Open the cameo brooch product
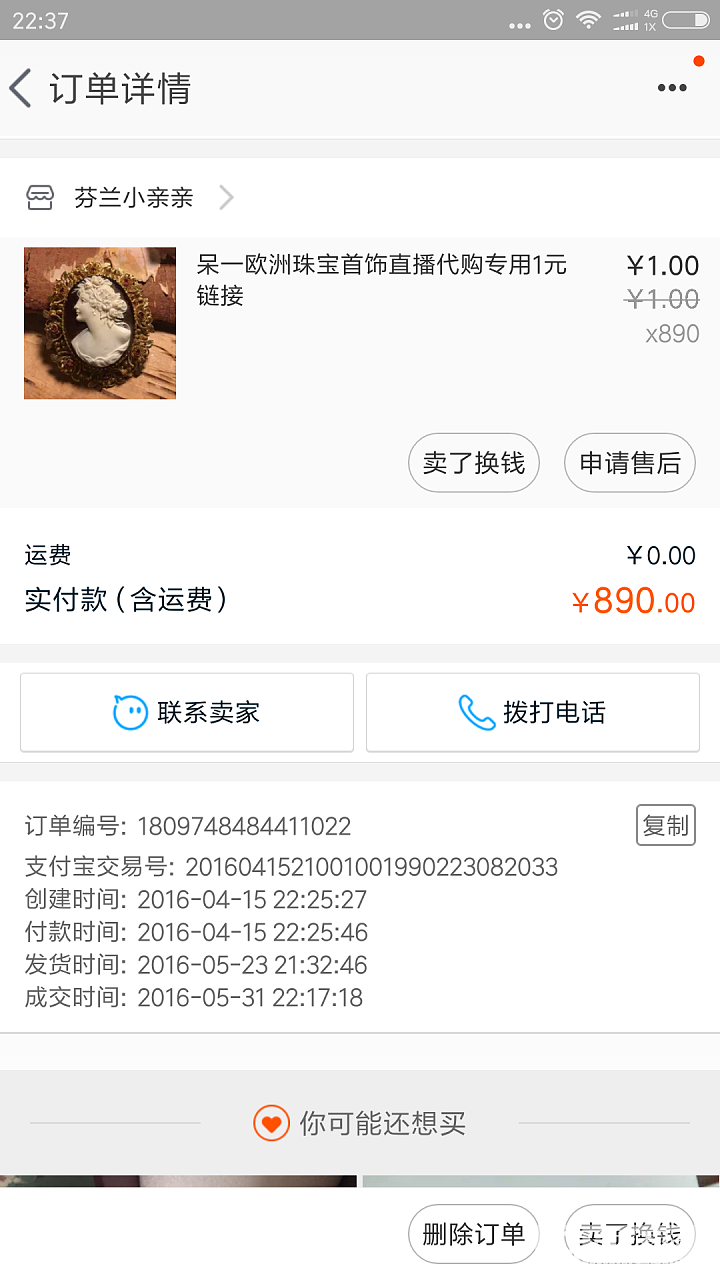 coord(100,323)
